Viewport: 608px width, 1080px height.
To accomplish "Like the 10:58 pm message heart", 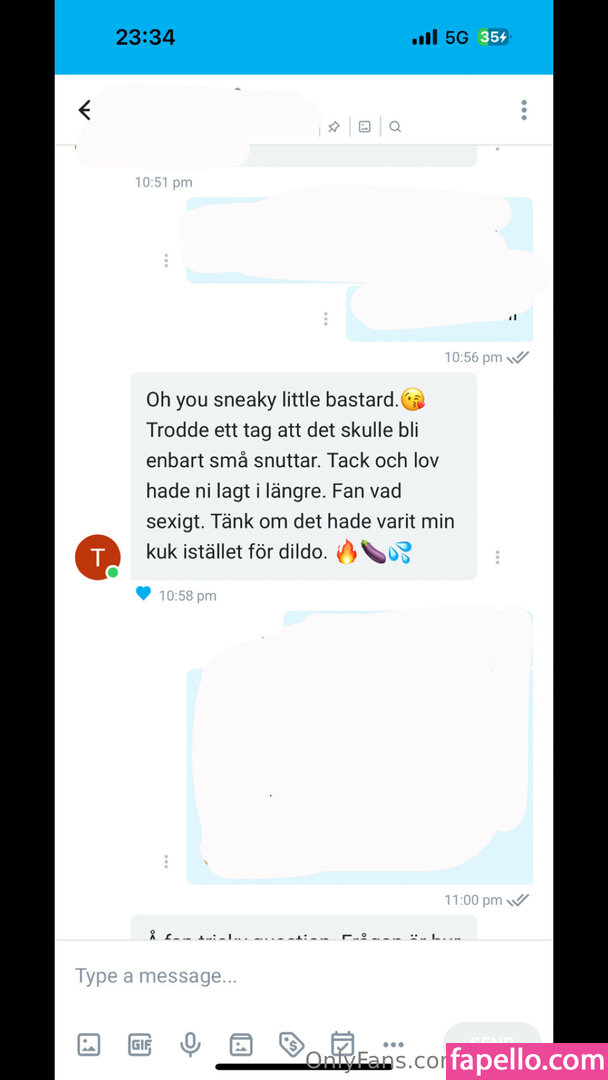I will tap(143, 594).
